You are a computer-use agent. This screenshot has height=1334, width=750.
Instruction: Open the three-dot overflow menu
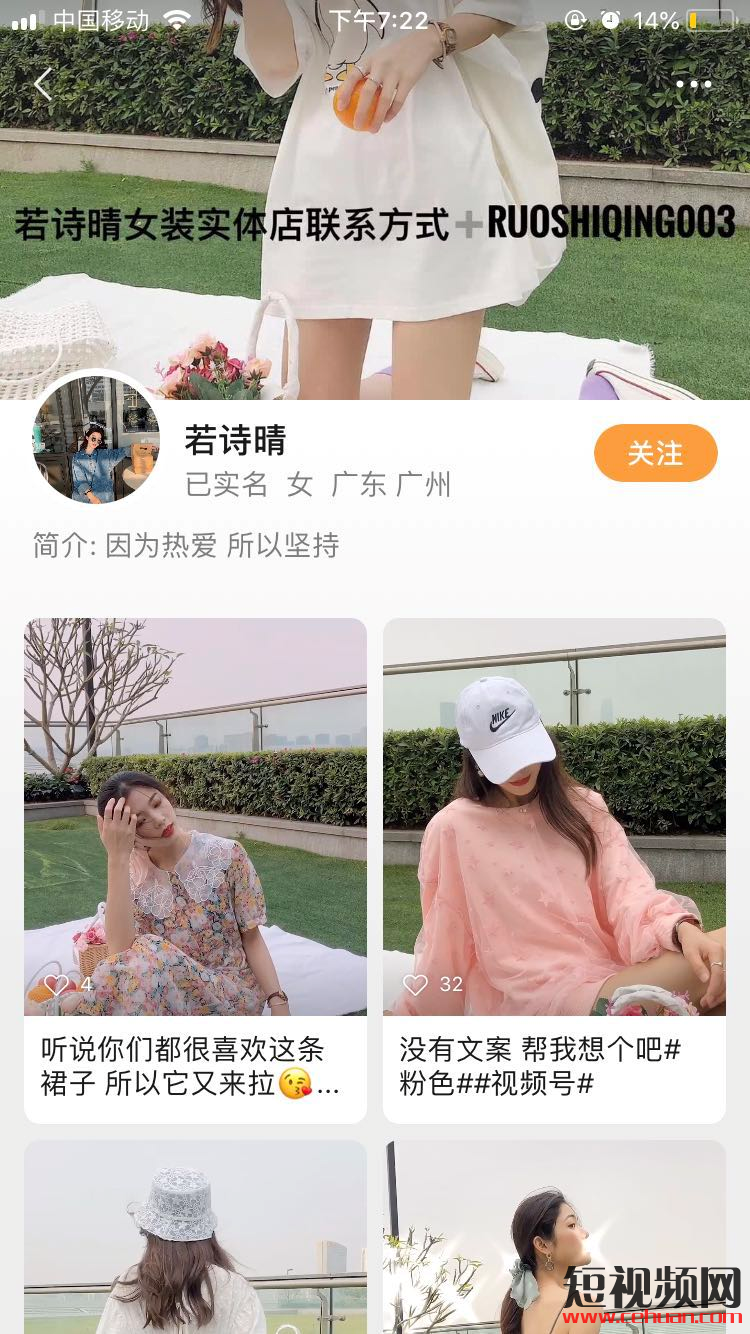[693, 85]
